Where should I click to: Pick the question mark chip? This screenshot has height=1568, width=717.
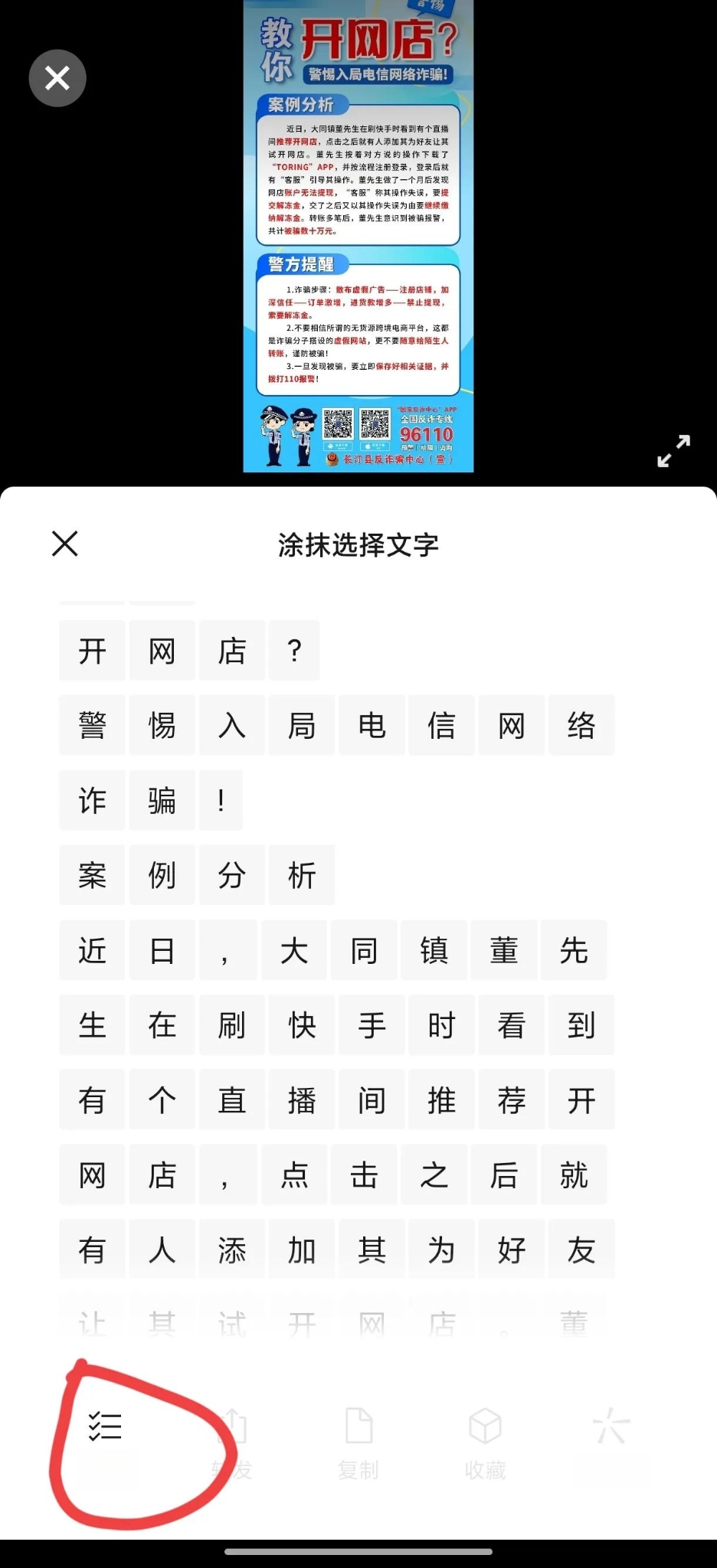pos(294,651)
